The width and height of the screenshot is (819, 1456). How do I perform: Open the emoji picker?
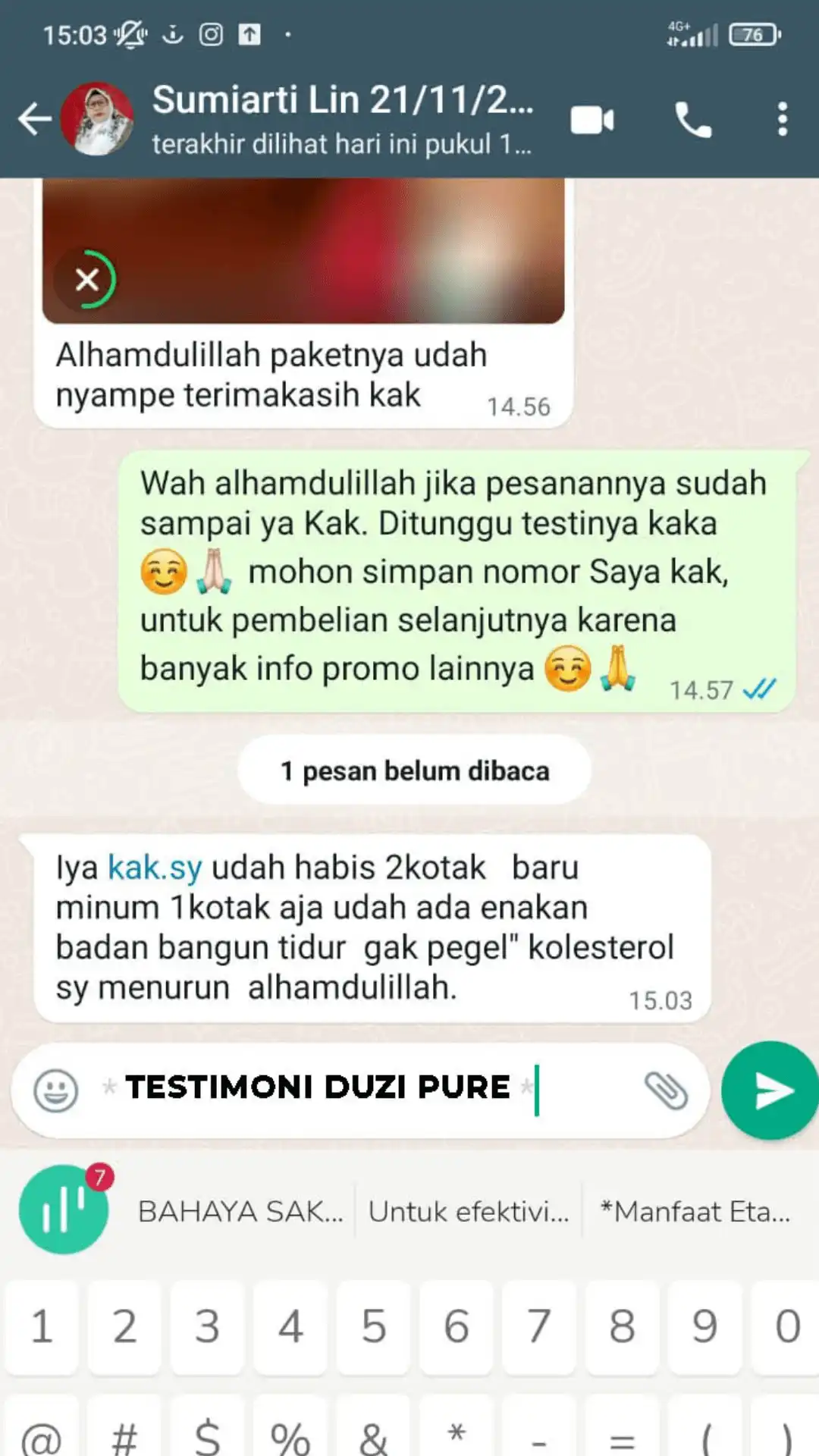(x=56, y=1090)
